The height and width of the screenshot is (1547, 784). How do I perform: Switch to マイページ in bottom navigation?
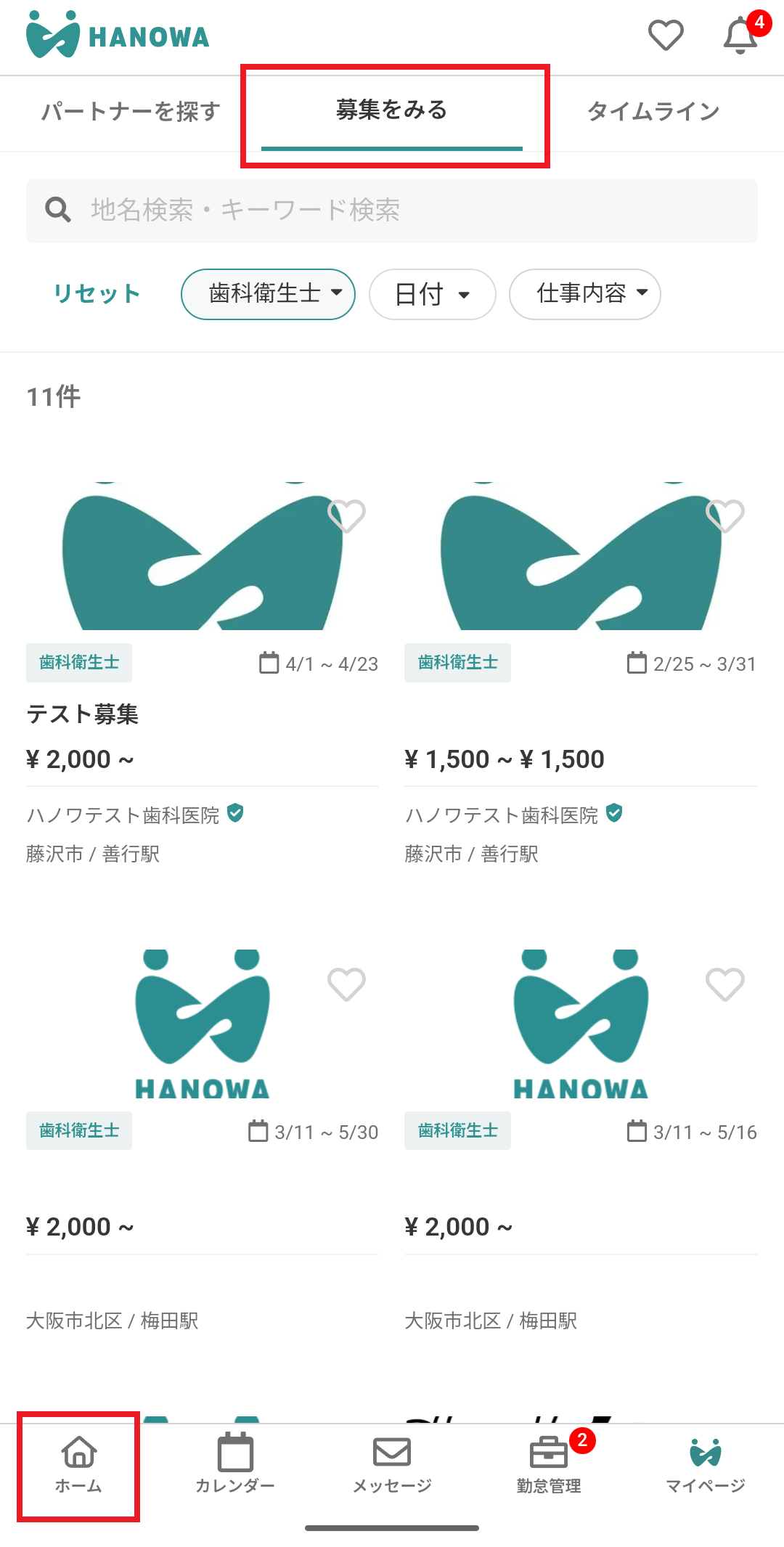[x=705, y=1464]
